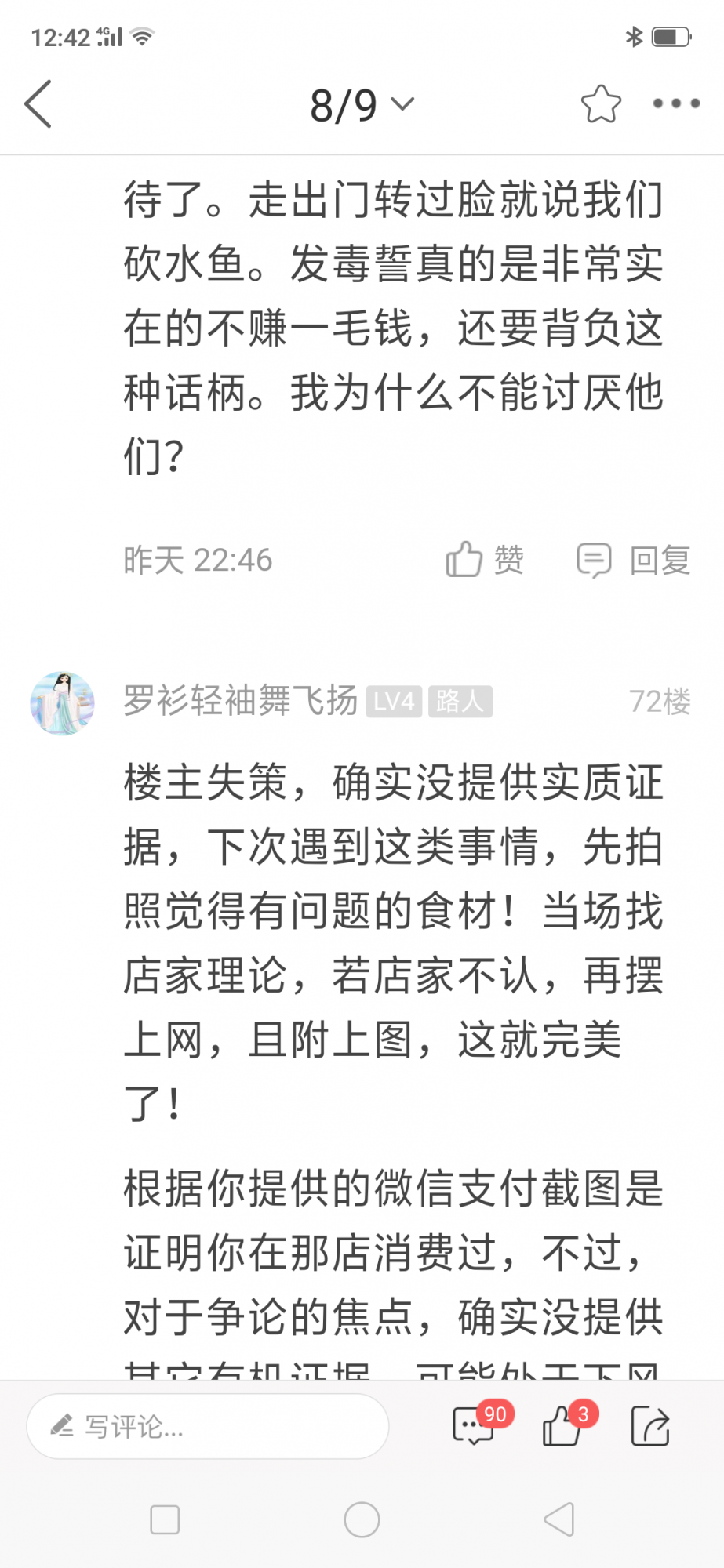Like the comment posted 昨天 22:46
Screen dimensions: 724x1568
click(485, 560)
